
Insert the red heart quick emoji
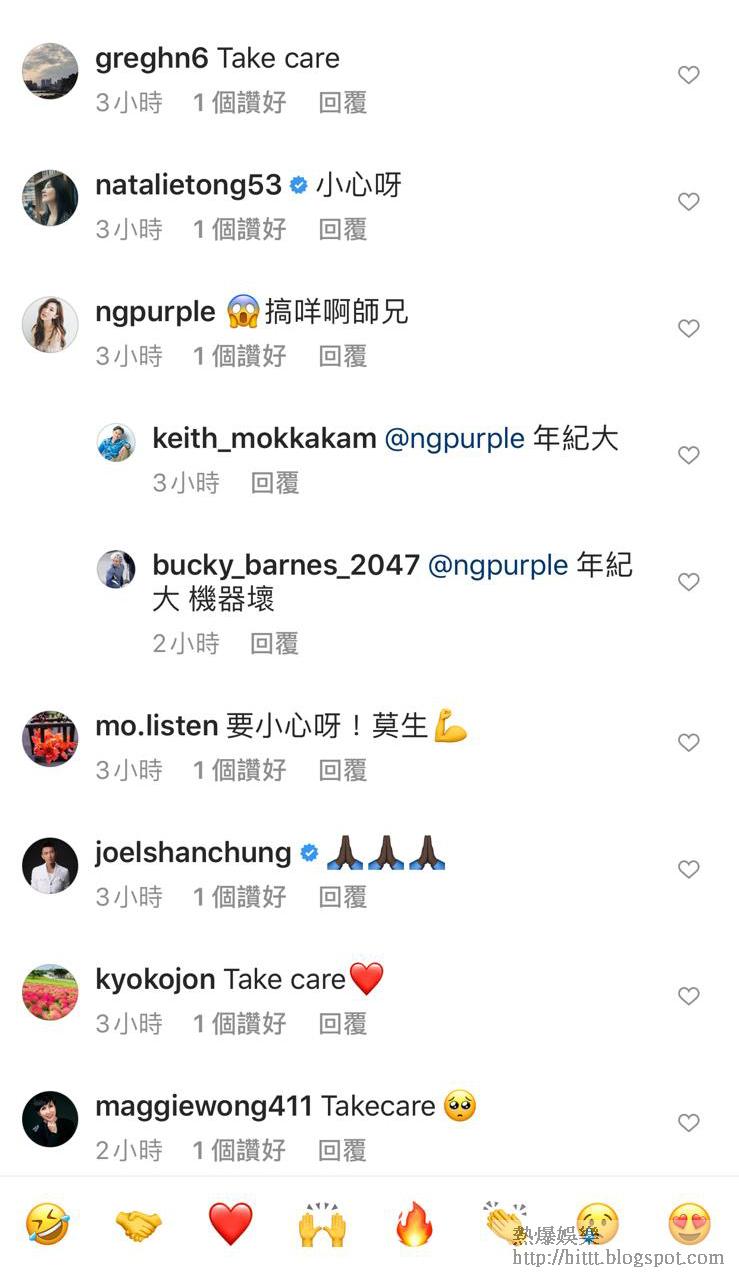pos(230,1224)
